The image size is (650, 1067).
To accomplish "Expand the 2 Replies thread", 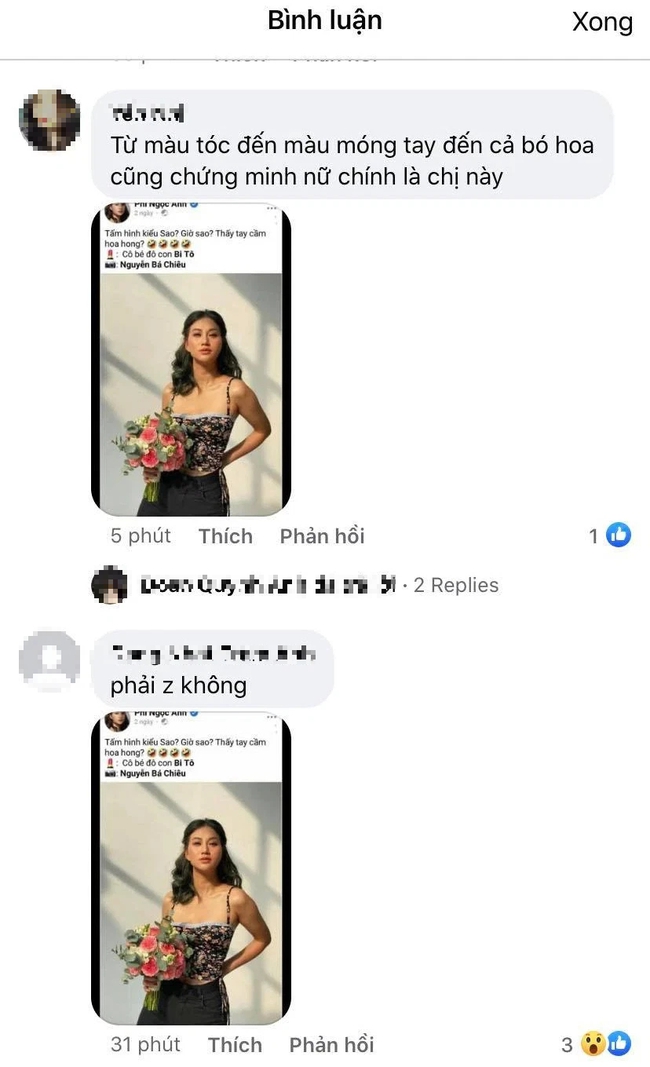I will tap(455, 585).
